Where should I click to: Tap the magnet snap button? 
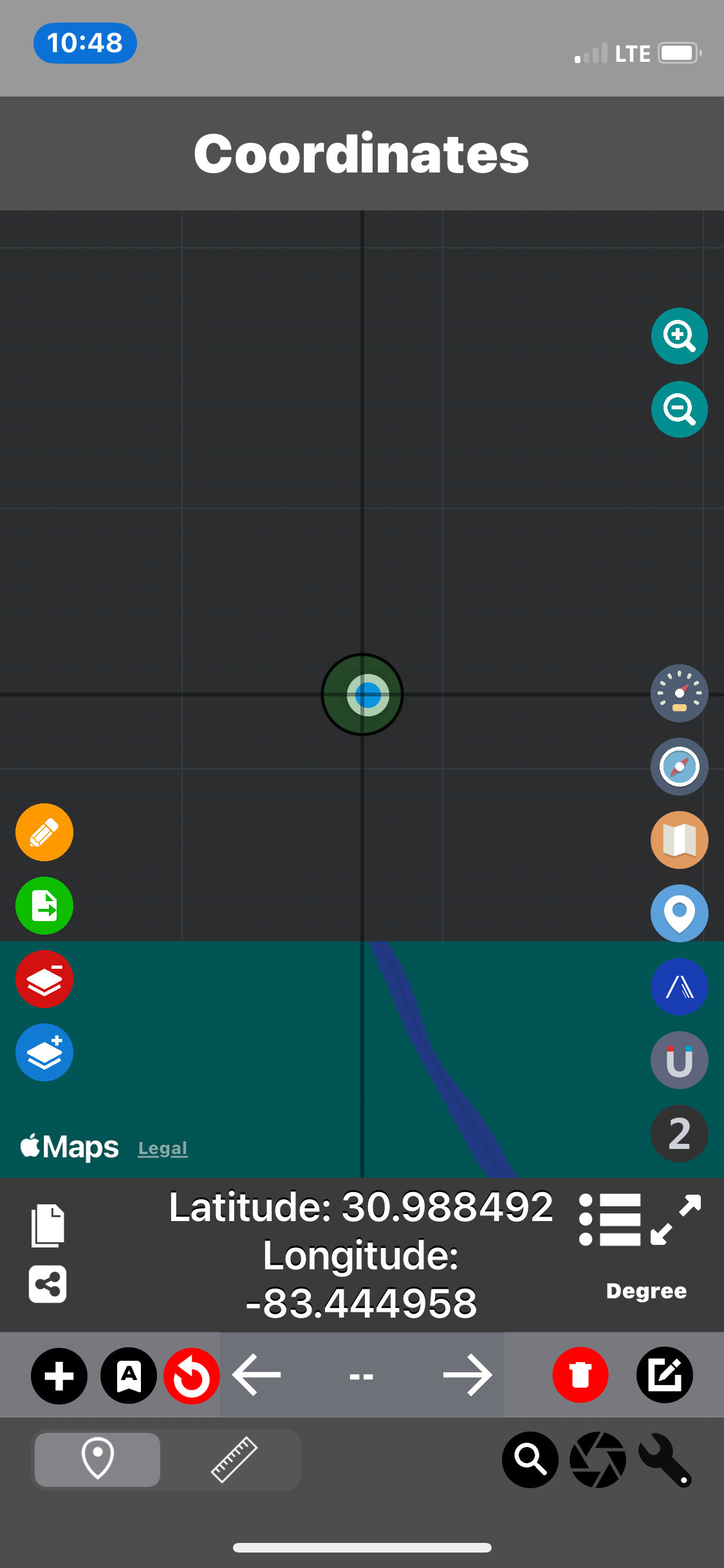pyautogui.click(x=679, y=1060)
